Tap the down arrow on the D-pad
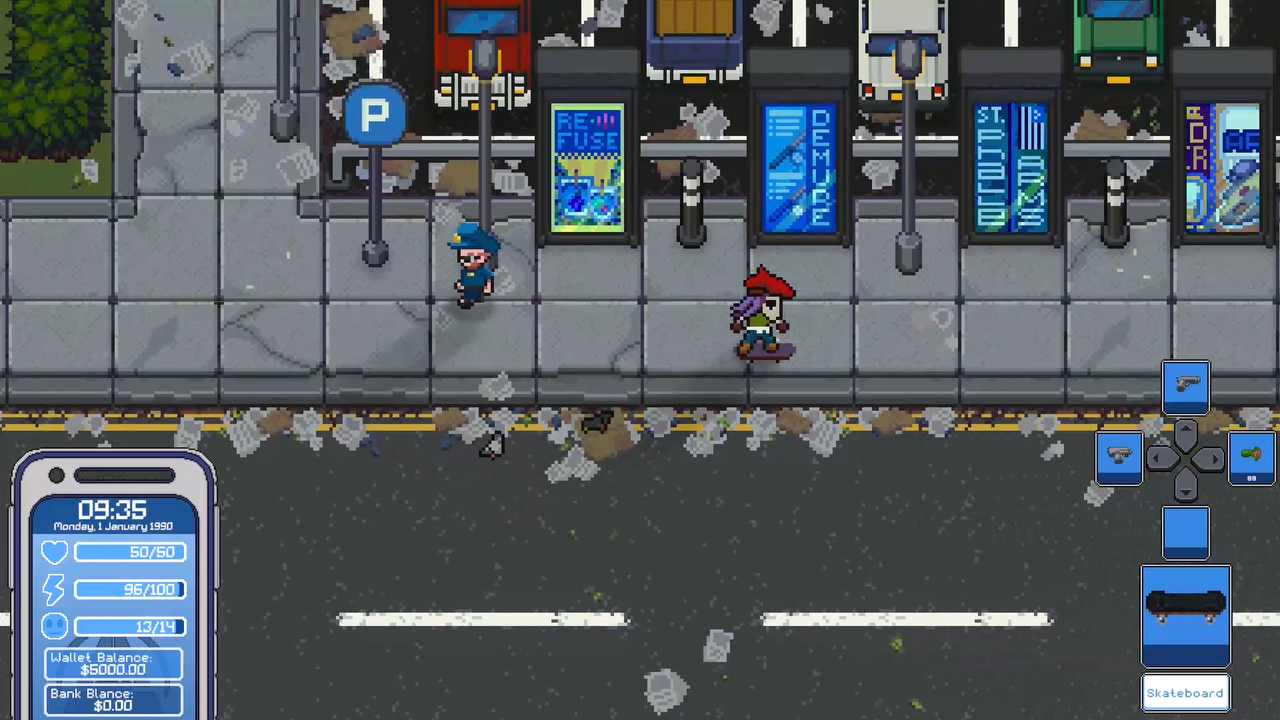Viewport: 1280px width, 720px height. coord(1186,486)
